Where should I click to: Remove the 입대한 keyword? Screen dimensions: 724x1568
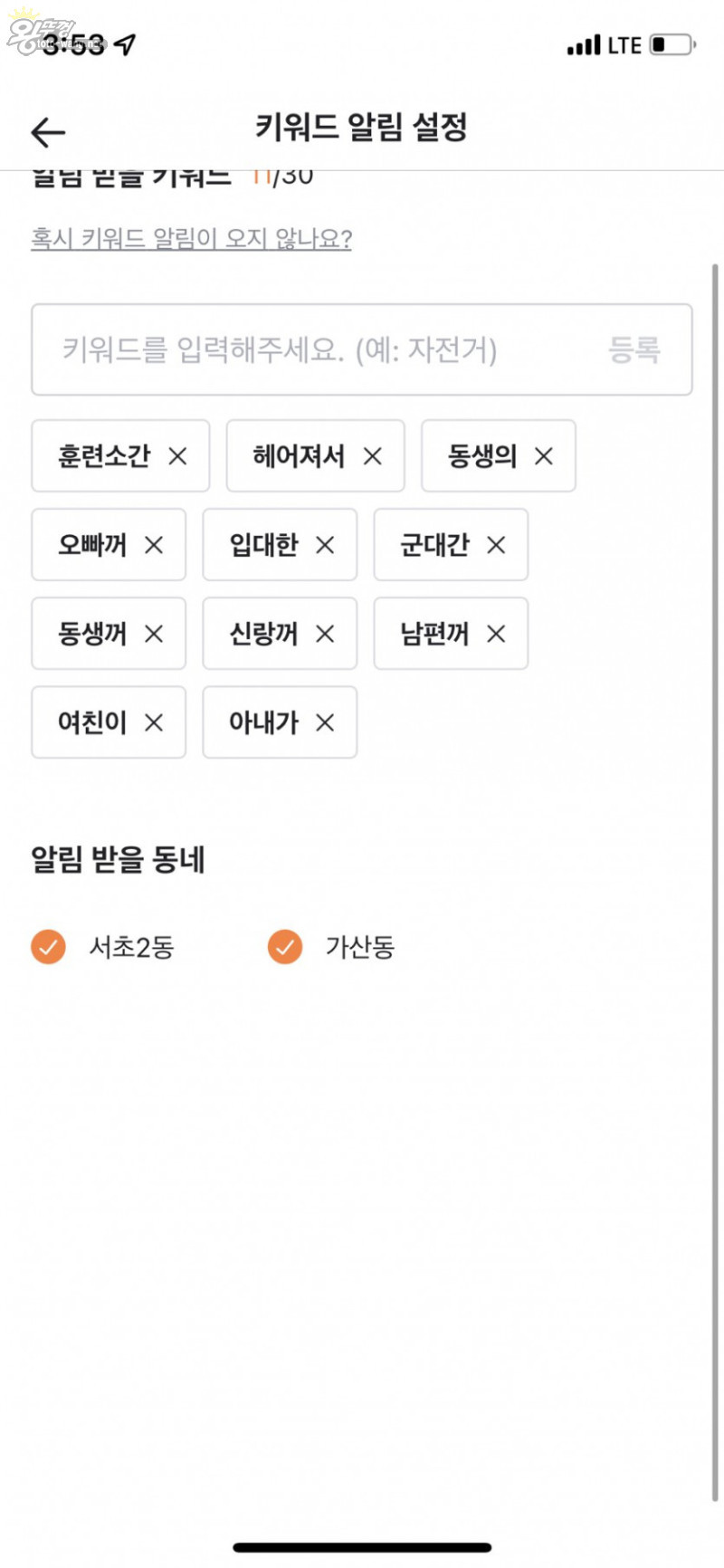tap(325, 545)
